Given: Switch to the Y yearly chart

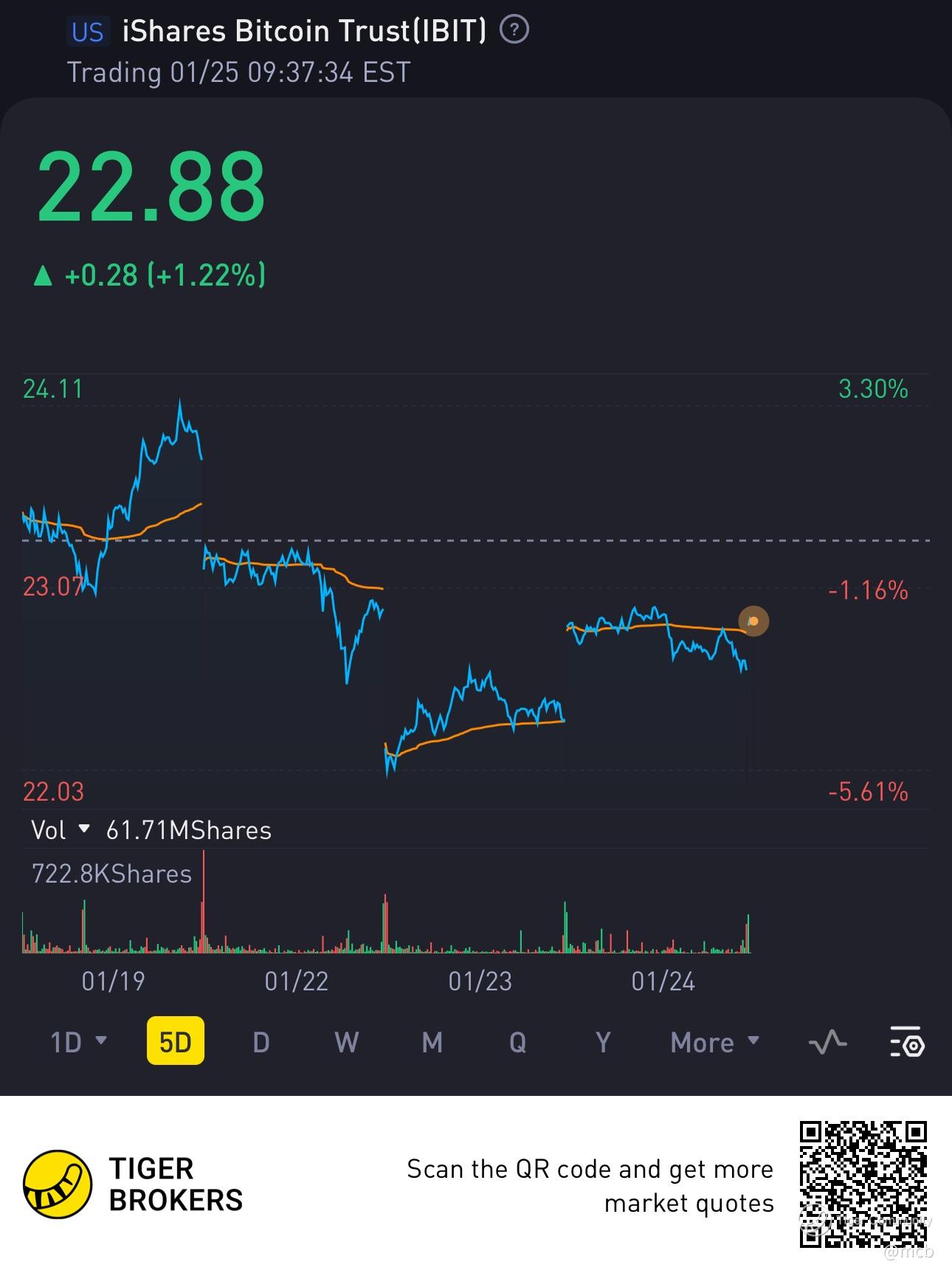Looking at the screenshot, I should coord(603,1042).
